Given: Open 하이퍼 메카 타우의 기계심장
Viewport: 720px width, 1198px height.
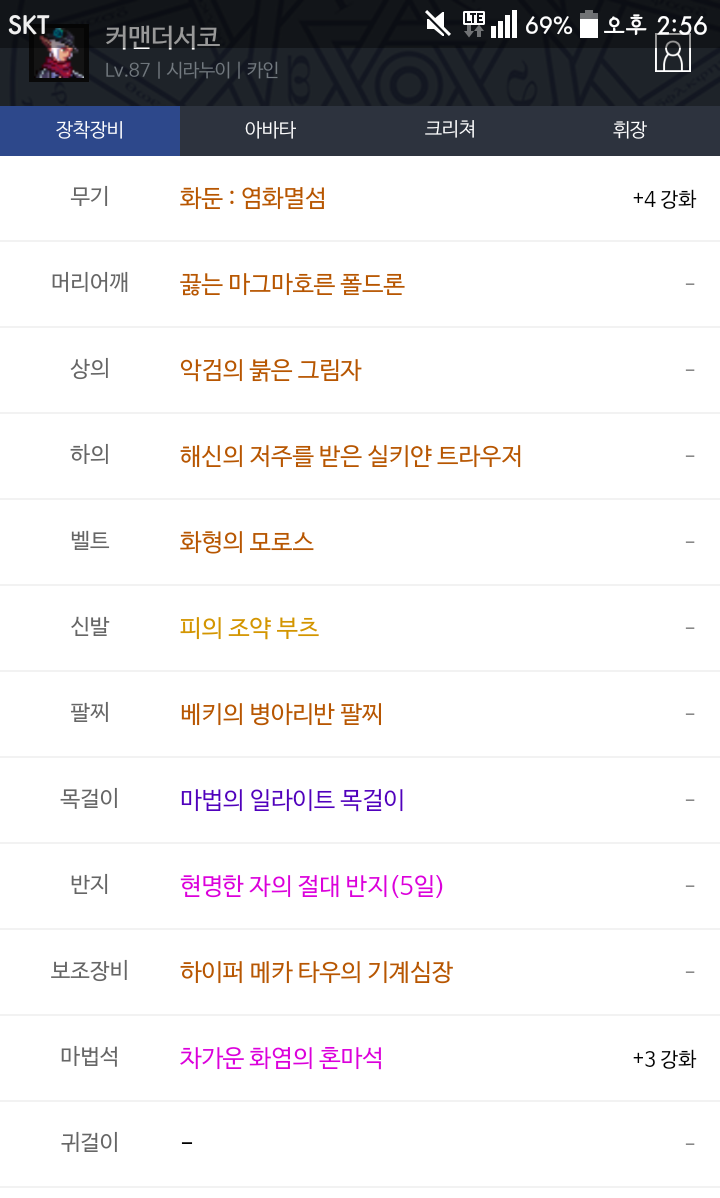Looking at the screenshot, I should (x=316, y=972).
